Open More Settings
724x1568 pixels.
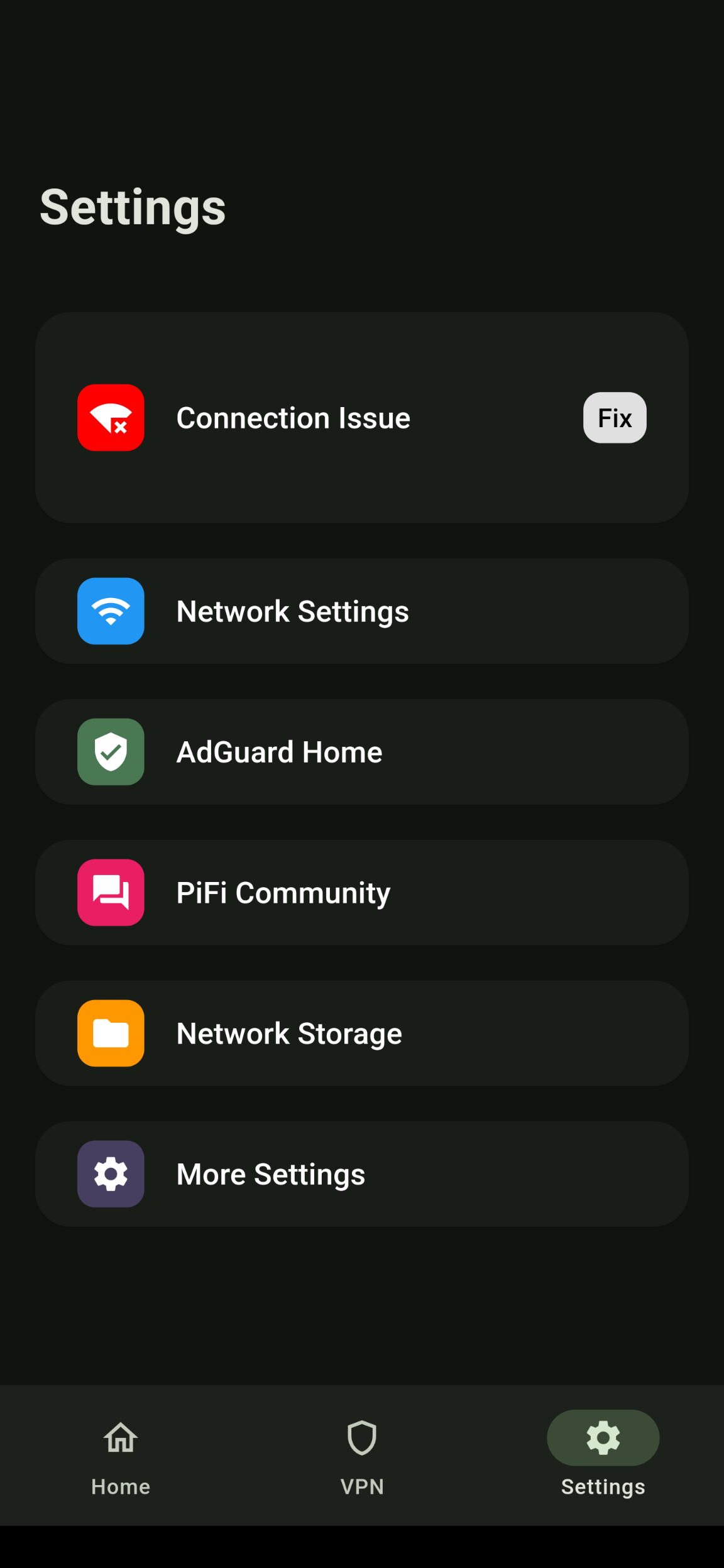[x=362, y=1174]
